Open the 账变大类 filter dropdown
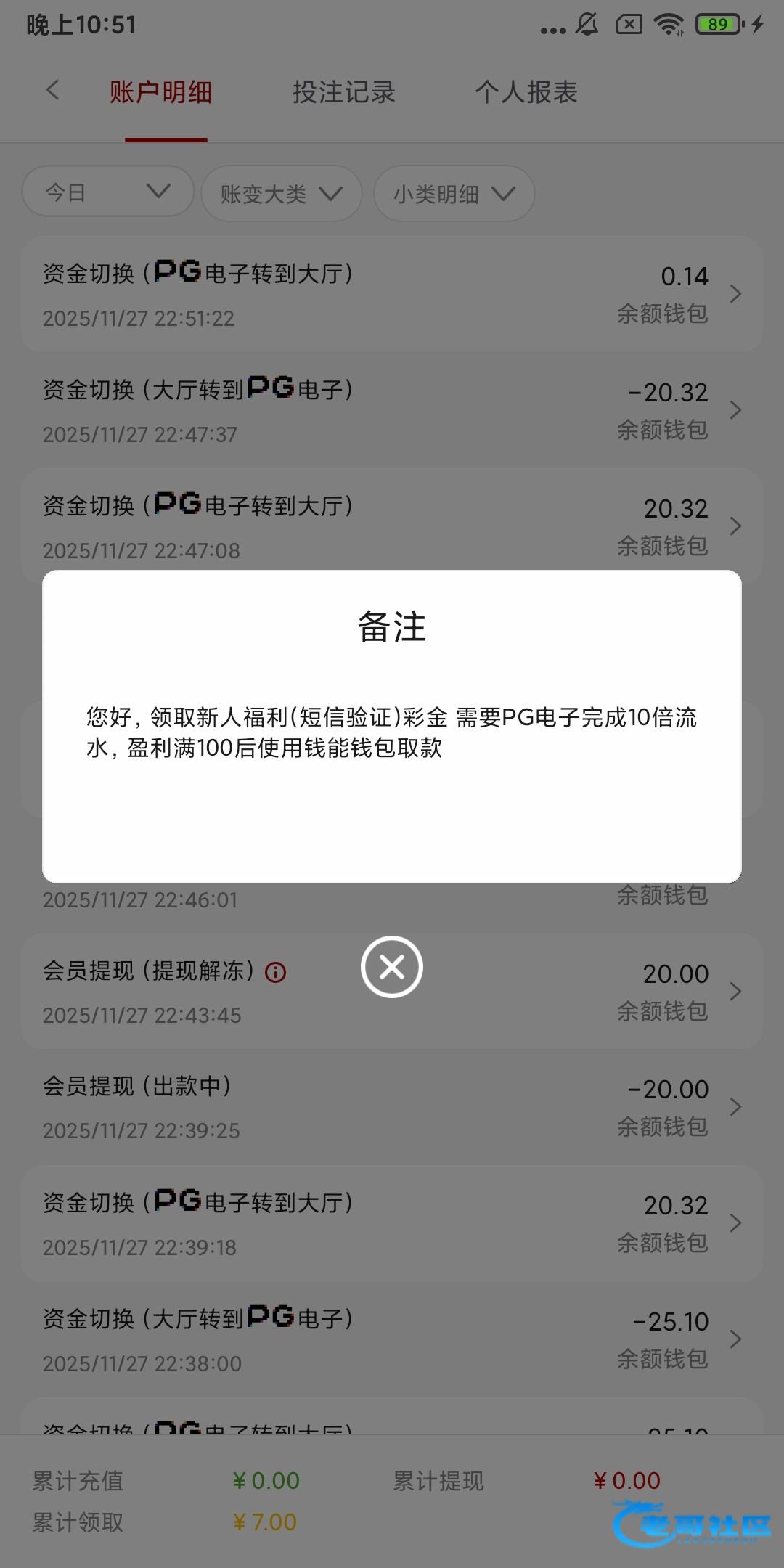The width and height of the screenshot is (784, 1568). 281,193
